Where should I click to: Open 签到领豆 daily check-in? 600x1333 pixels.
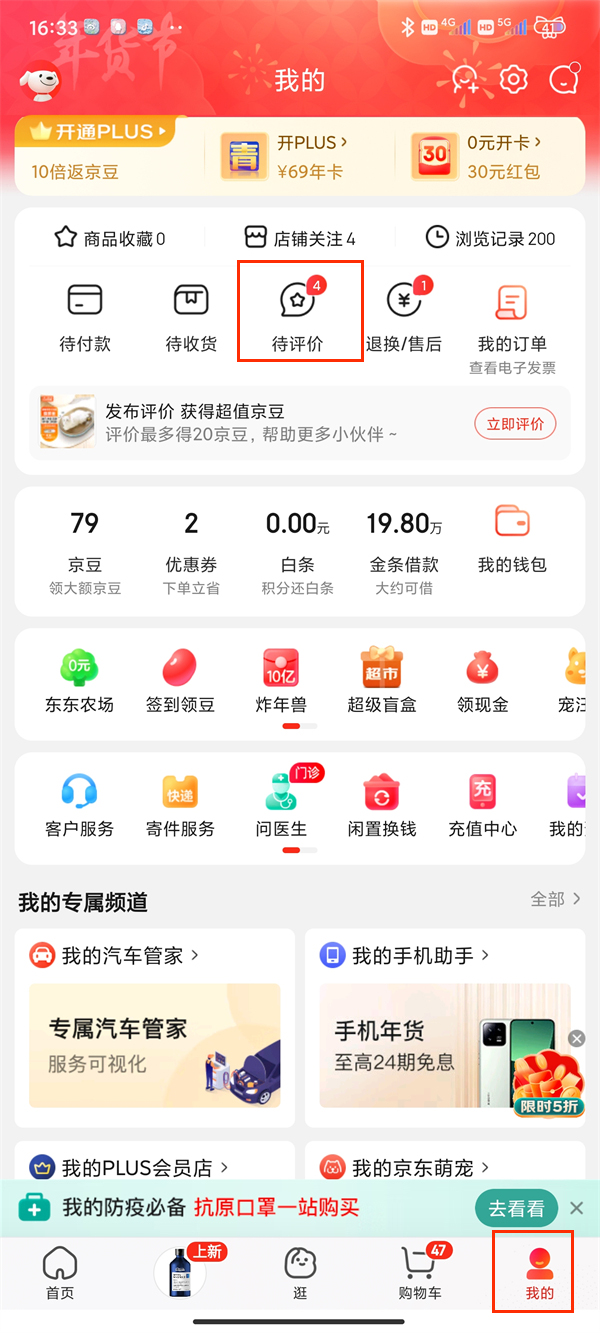point(180,680)
